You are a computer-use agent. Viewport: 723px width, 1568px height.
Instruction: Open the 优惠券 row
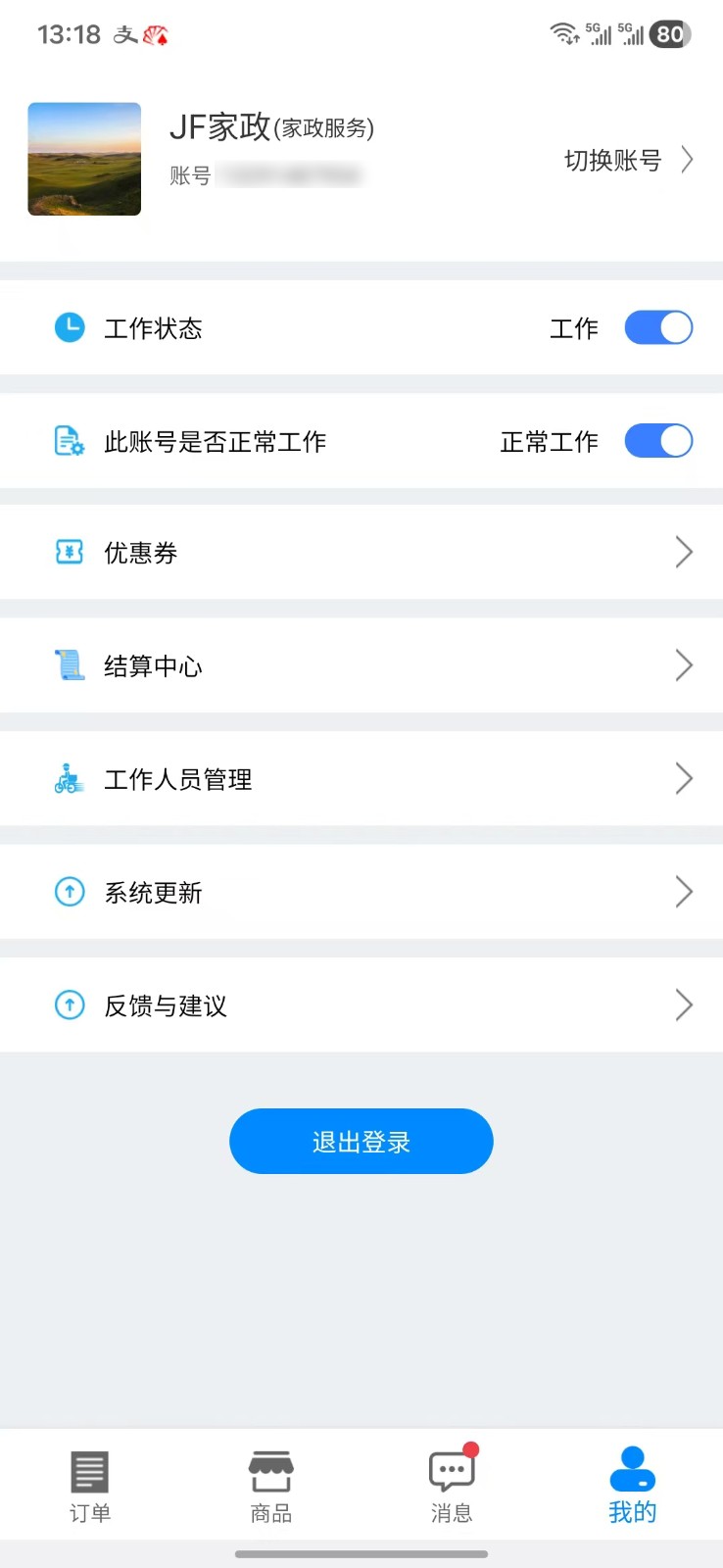tap(361, 553)
